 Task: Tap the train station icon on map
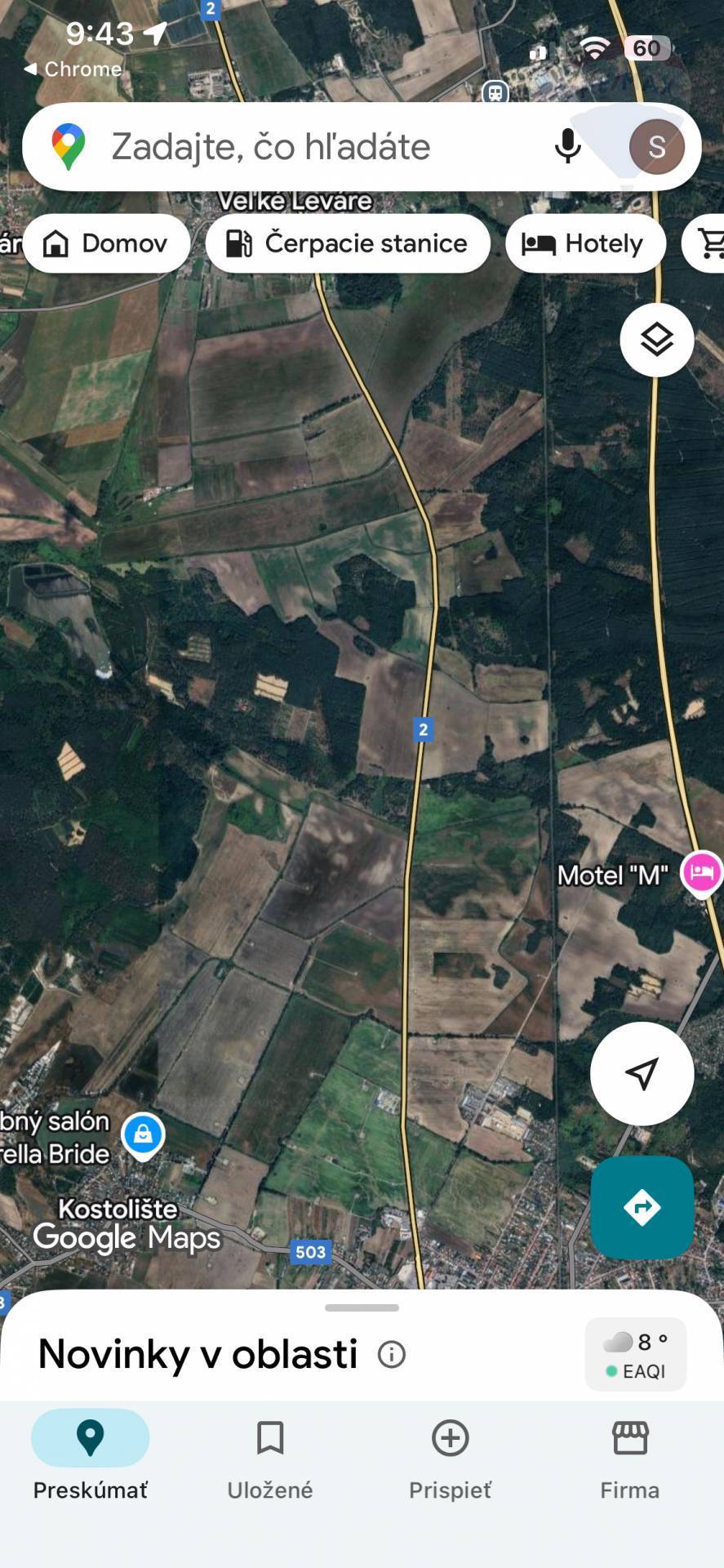tap(495, 92)
